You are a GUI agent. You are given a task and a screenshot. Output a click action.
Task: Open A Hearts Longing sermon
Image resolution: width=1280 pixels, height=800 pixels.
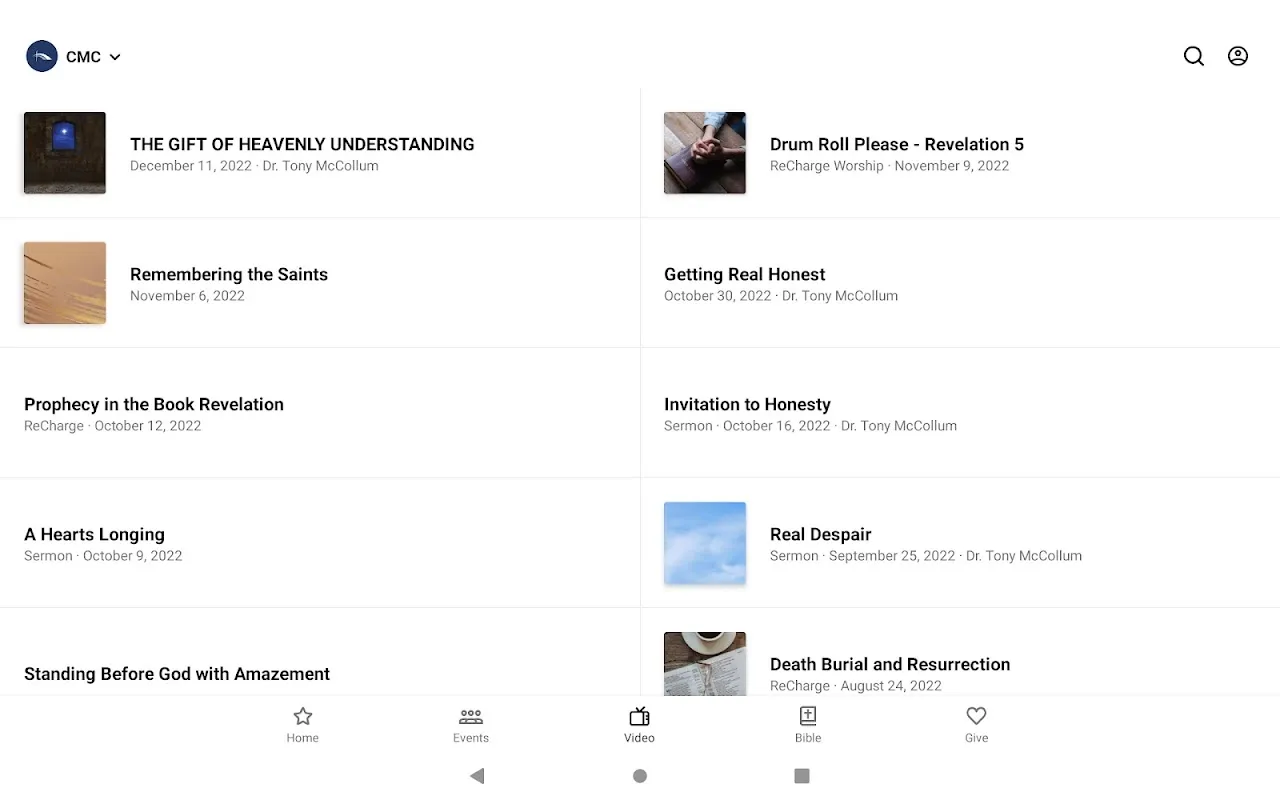pyautogui.click(x=94, y=543)
